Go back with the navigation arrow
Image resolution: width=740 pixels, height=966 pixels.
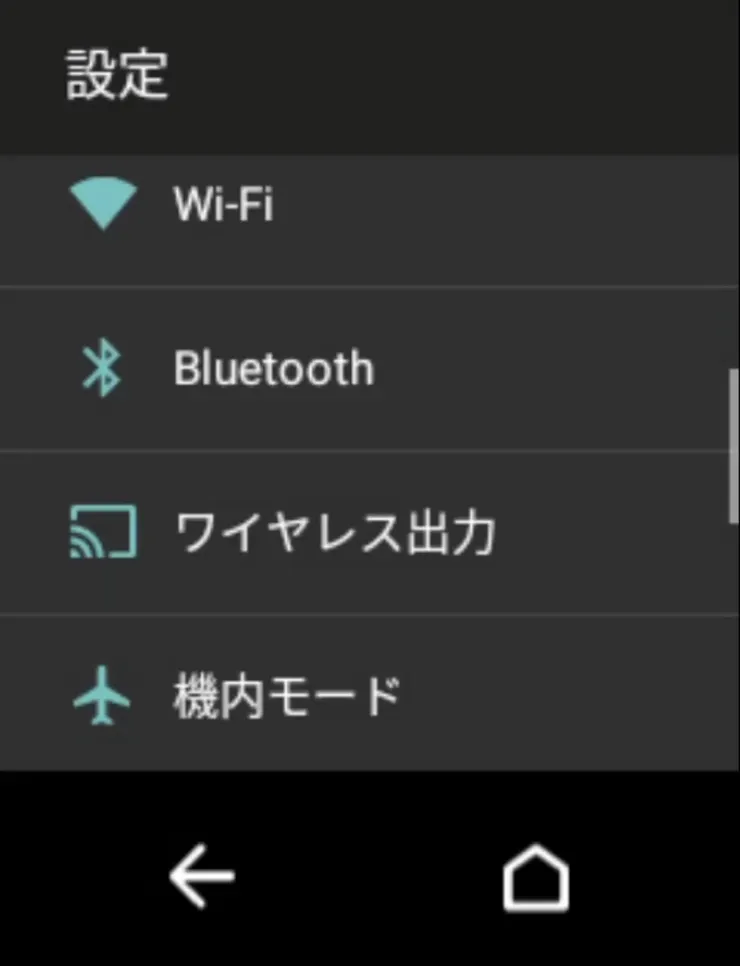pyautogui.click(x=201, y=877)
